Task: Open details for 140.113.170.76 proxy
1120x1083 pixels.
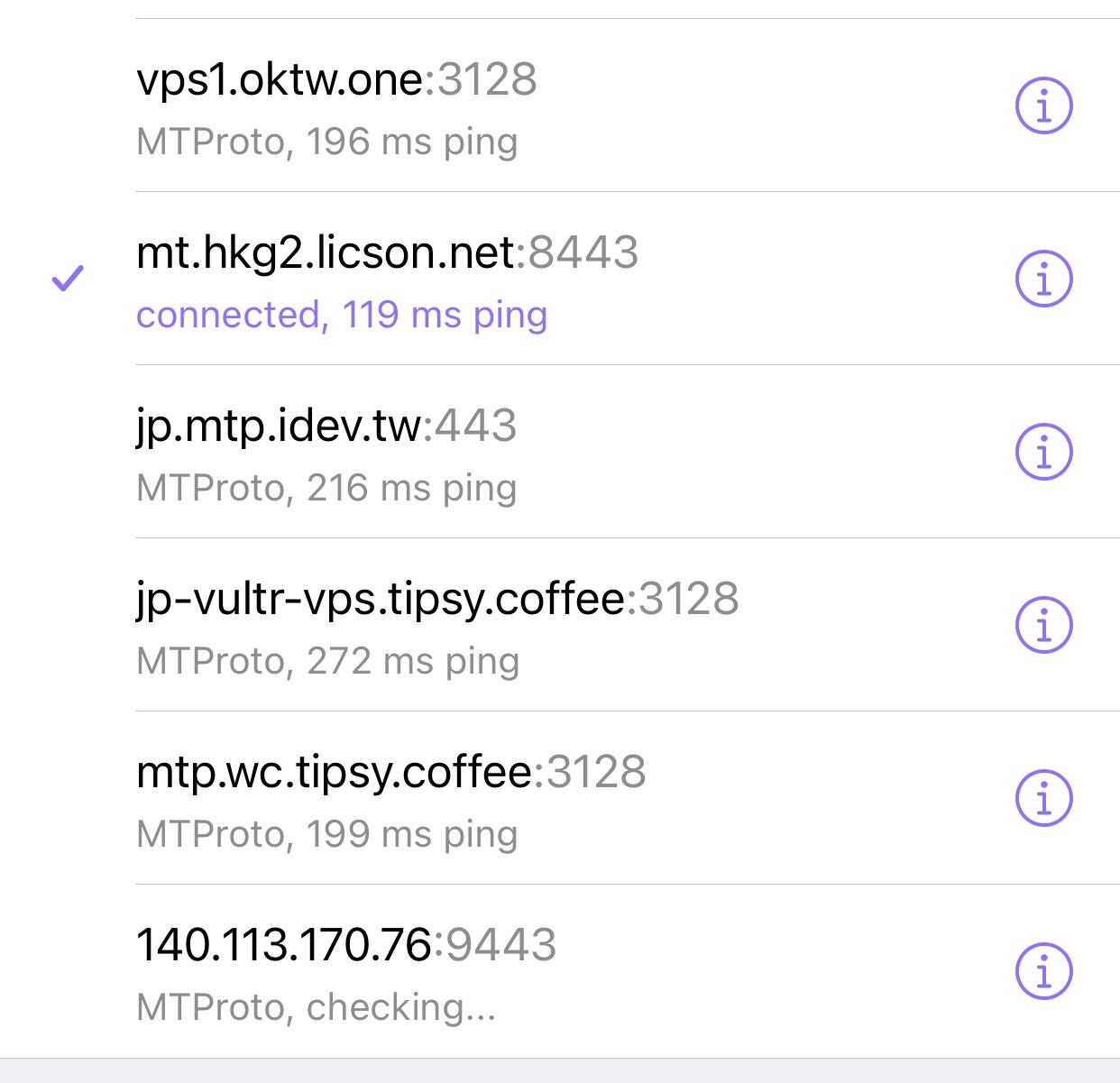Action: pos(1044,971)
